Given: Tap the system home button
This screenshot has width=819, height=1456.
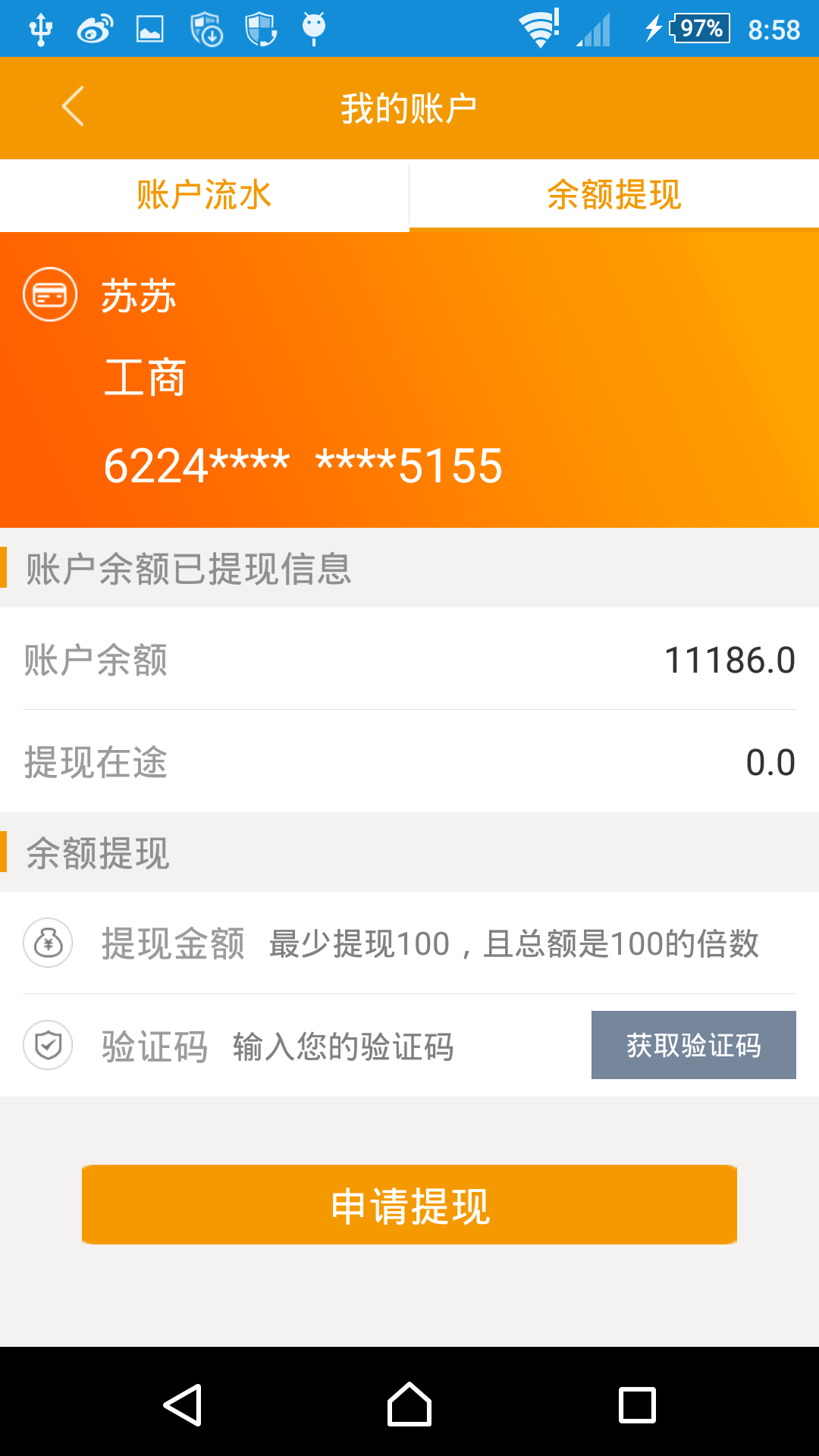Looking at the screenshot, I should [409, 1404].
